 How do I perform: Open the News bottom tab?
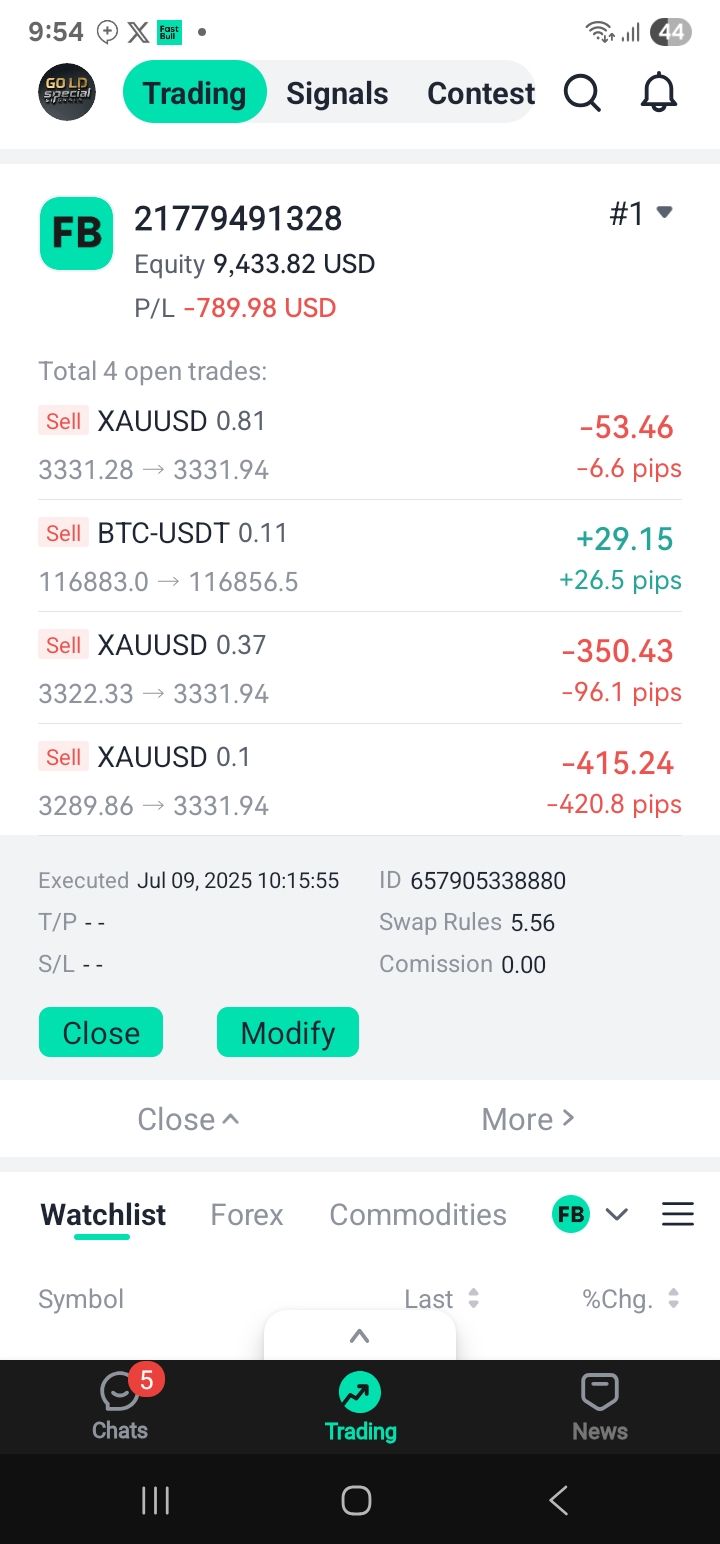point(600,1407)
